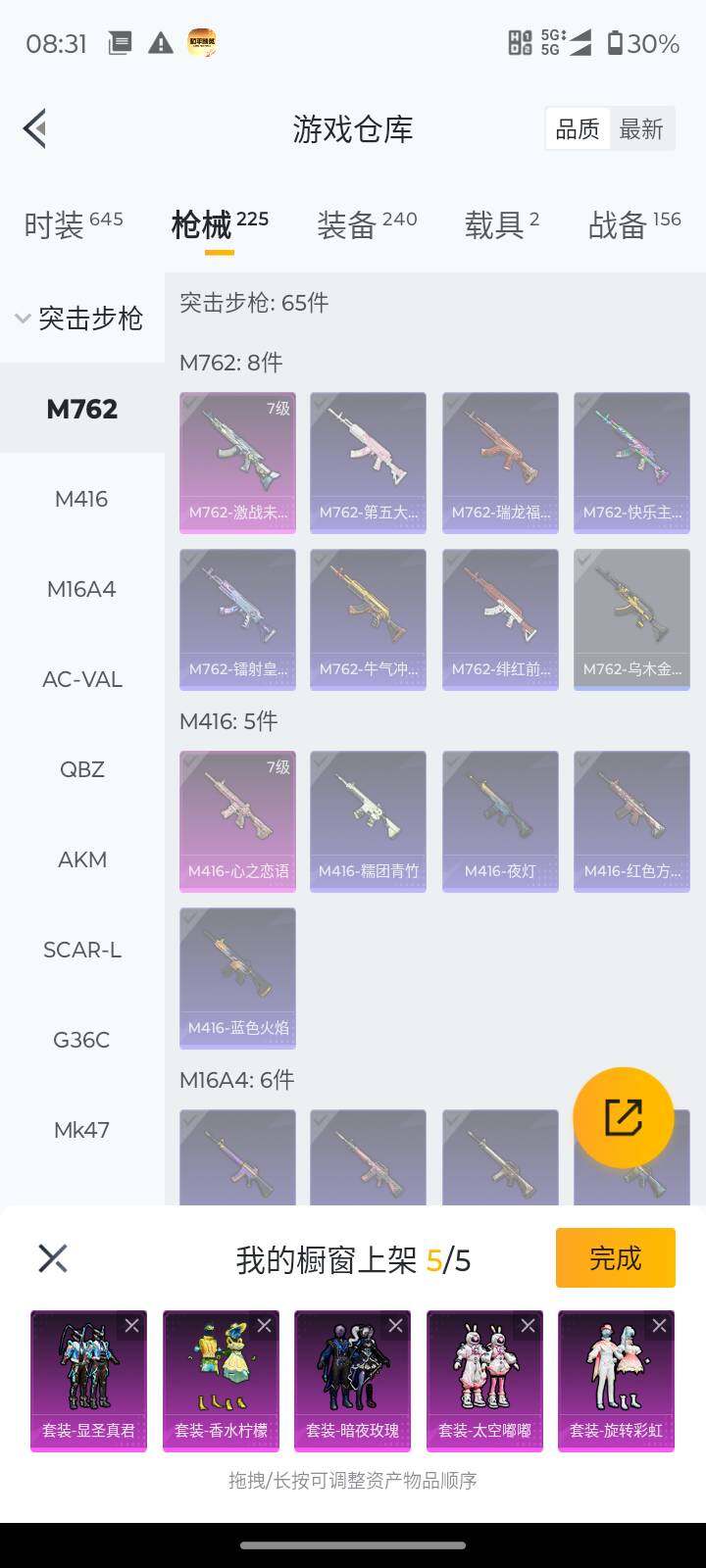706x1568 pixels.
Task: Jump to the AKM section
Action: click(x=81, y=859)
